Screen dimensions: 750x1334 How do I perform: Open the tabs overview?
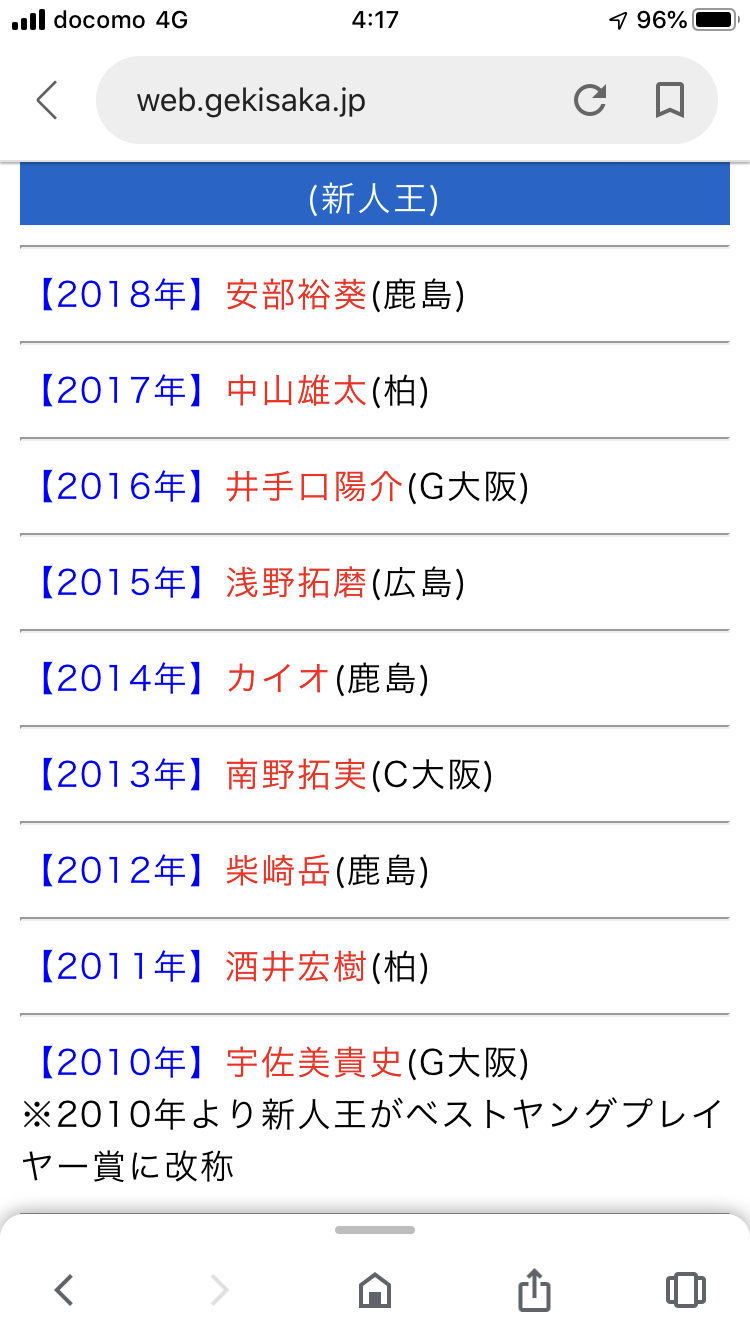point(685,1291)
